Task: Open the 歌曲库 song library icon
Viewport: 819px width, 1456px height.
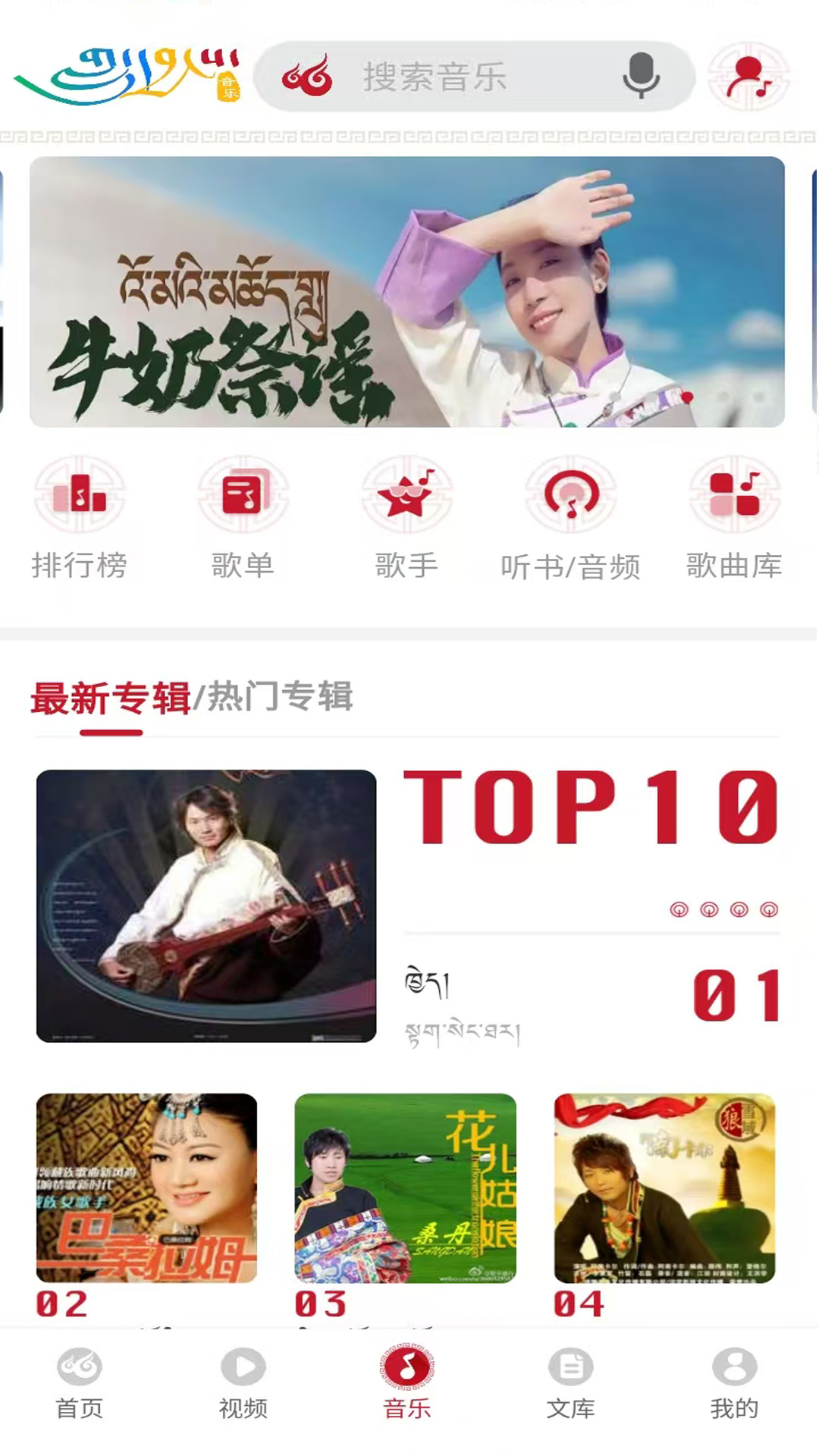Action: pyautogui.click(x=734, y=497)
